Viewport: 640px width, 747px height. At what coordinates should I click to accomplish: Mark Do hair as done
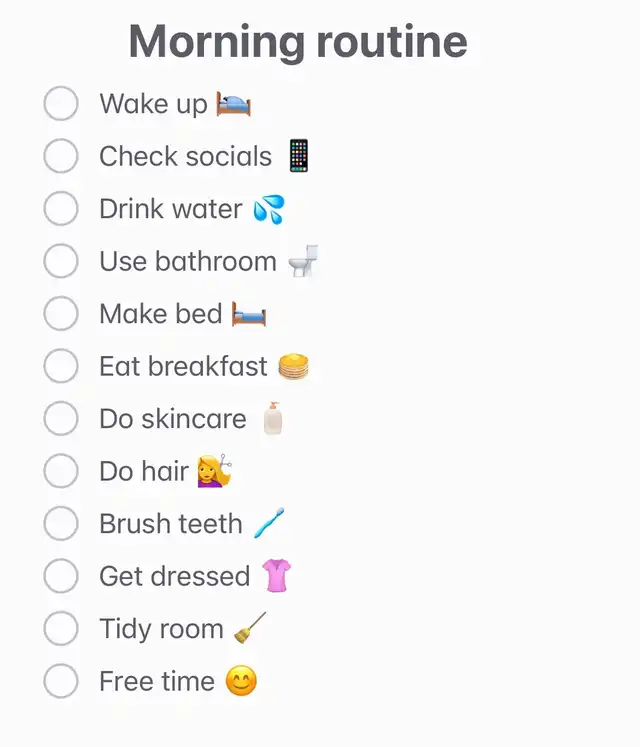[61, 471]
